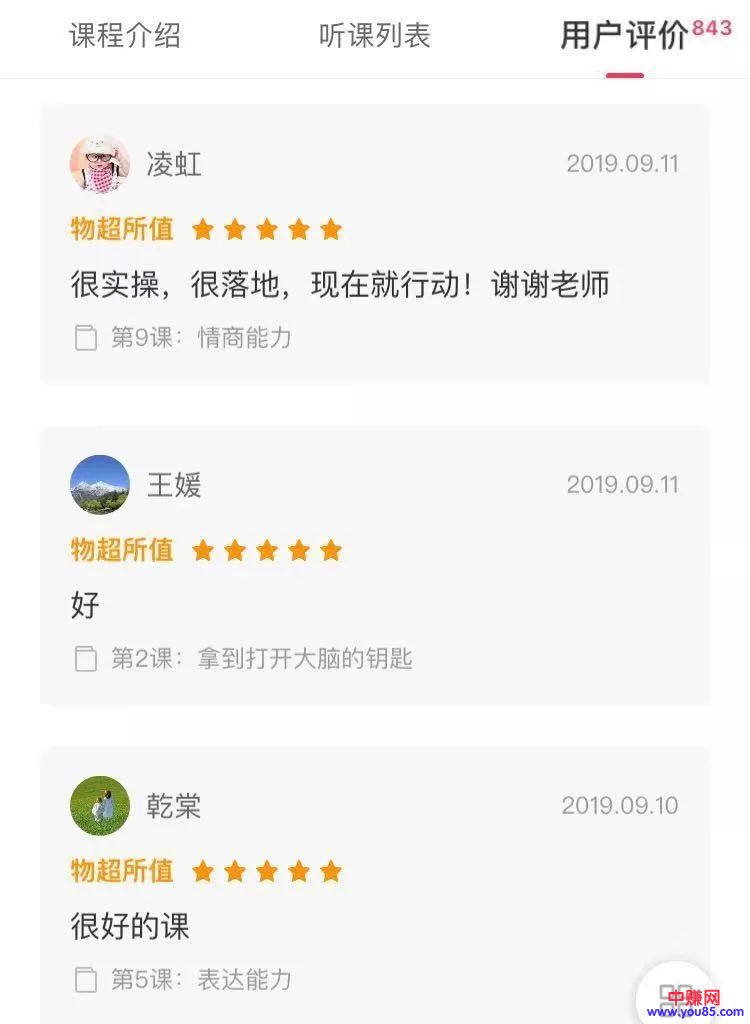
Task: Open 王媛's profile avatar
Action: pyautogui.click(x=100, y=485)
